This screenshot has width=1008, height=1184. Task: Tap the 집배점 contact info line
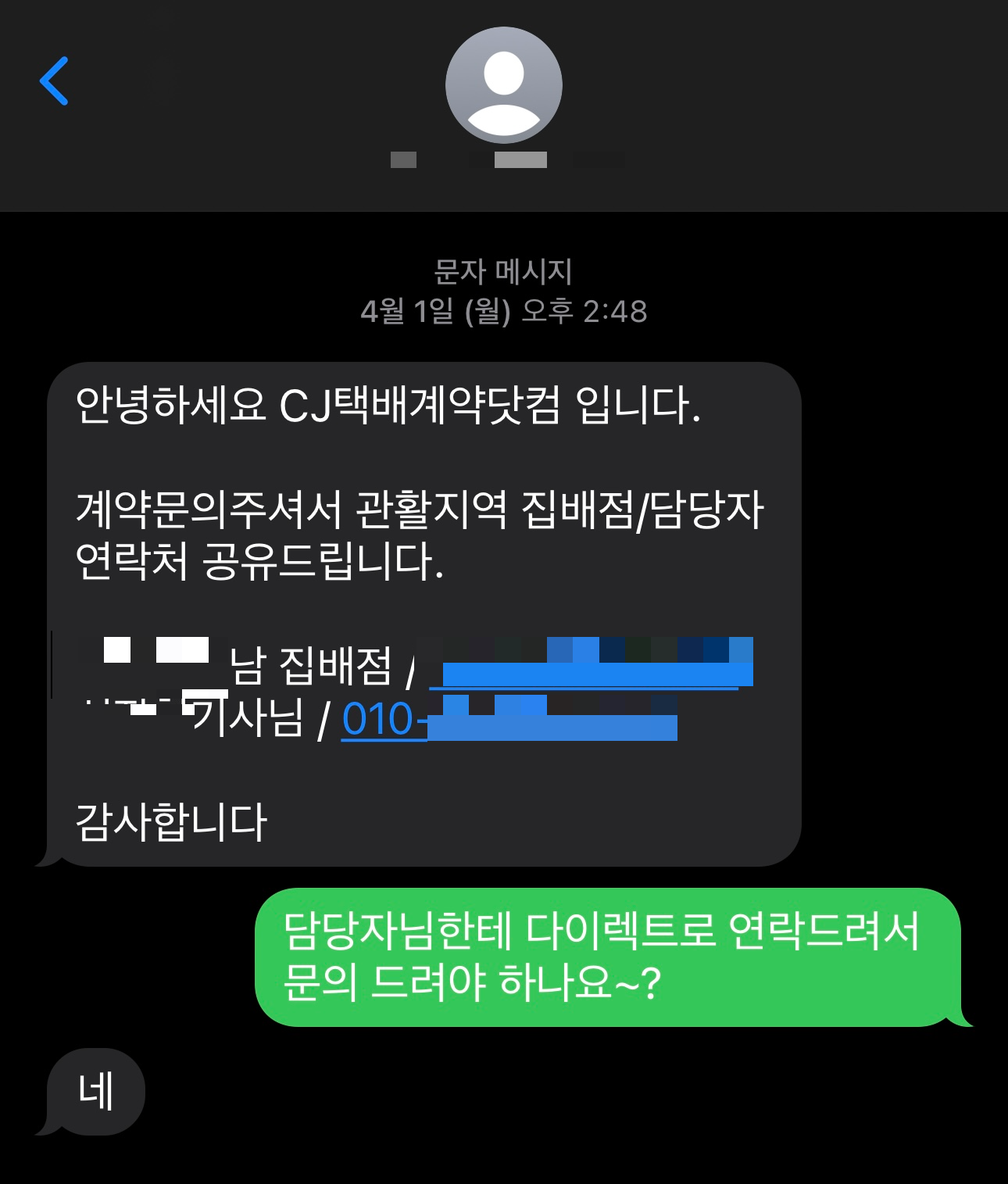click(x=313, y=668)
